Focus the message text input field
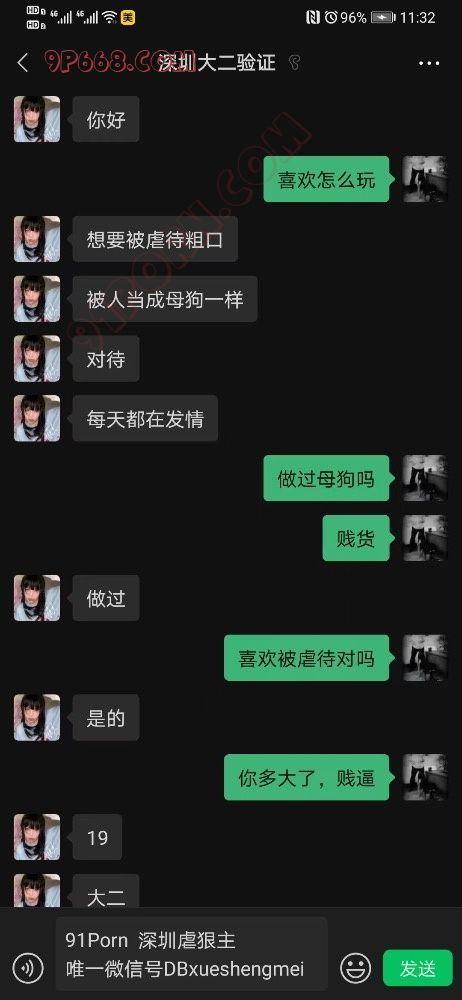462x1000 pixels. pos(191,954)
